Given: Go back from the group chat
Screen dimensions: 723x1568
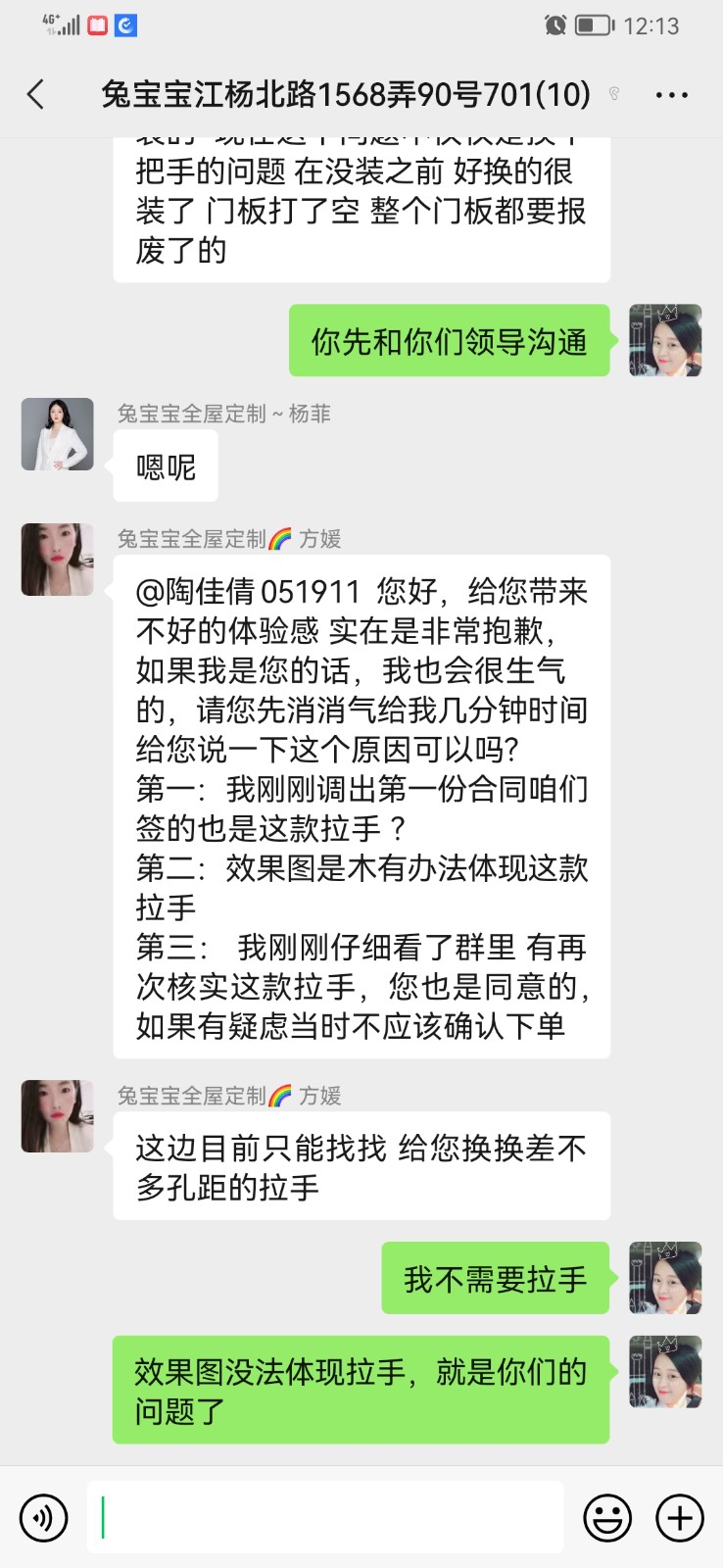Looking at the screenshot, I should [x=36, y=95].
